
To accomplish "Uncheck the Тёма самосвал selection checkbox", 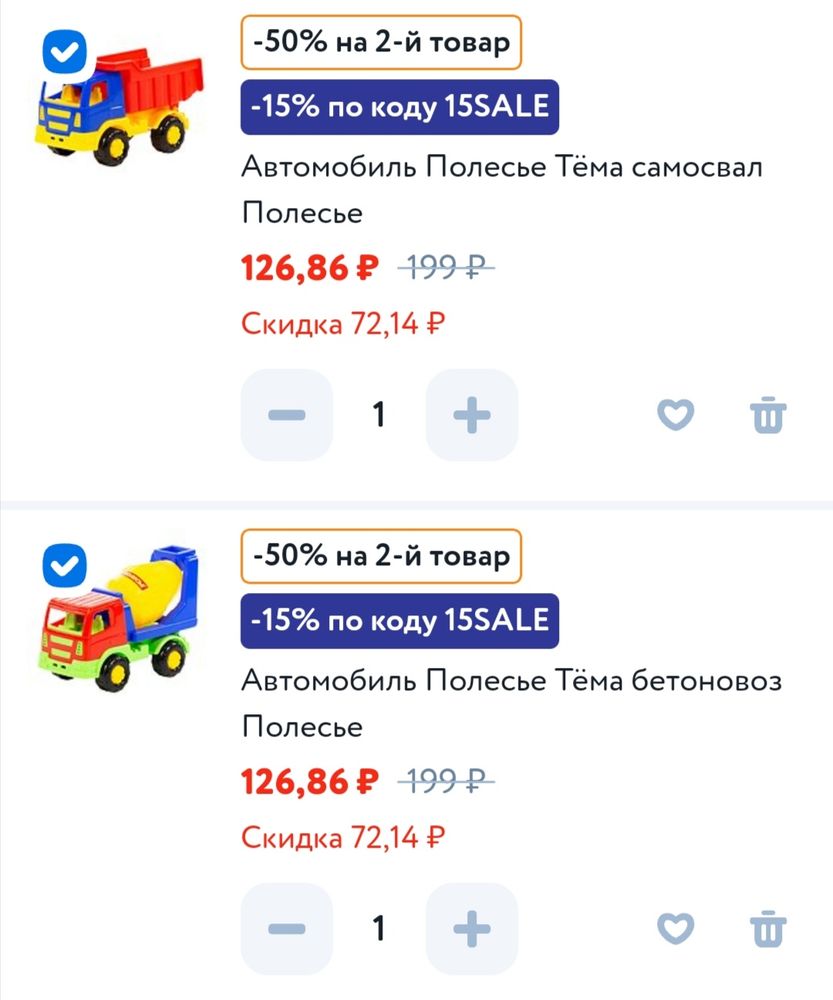I will point(64,52).
